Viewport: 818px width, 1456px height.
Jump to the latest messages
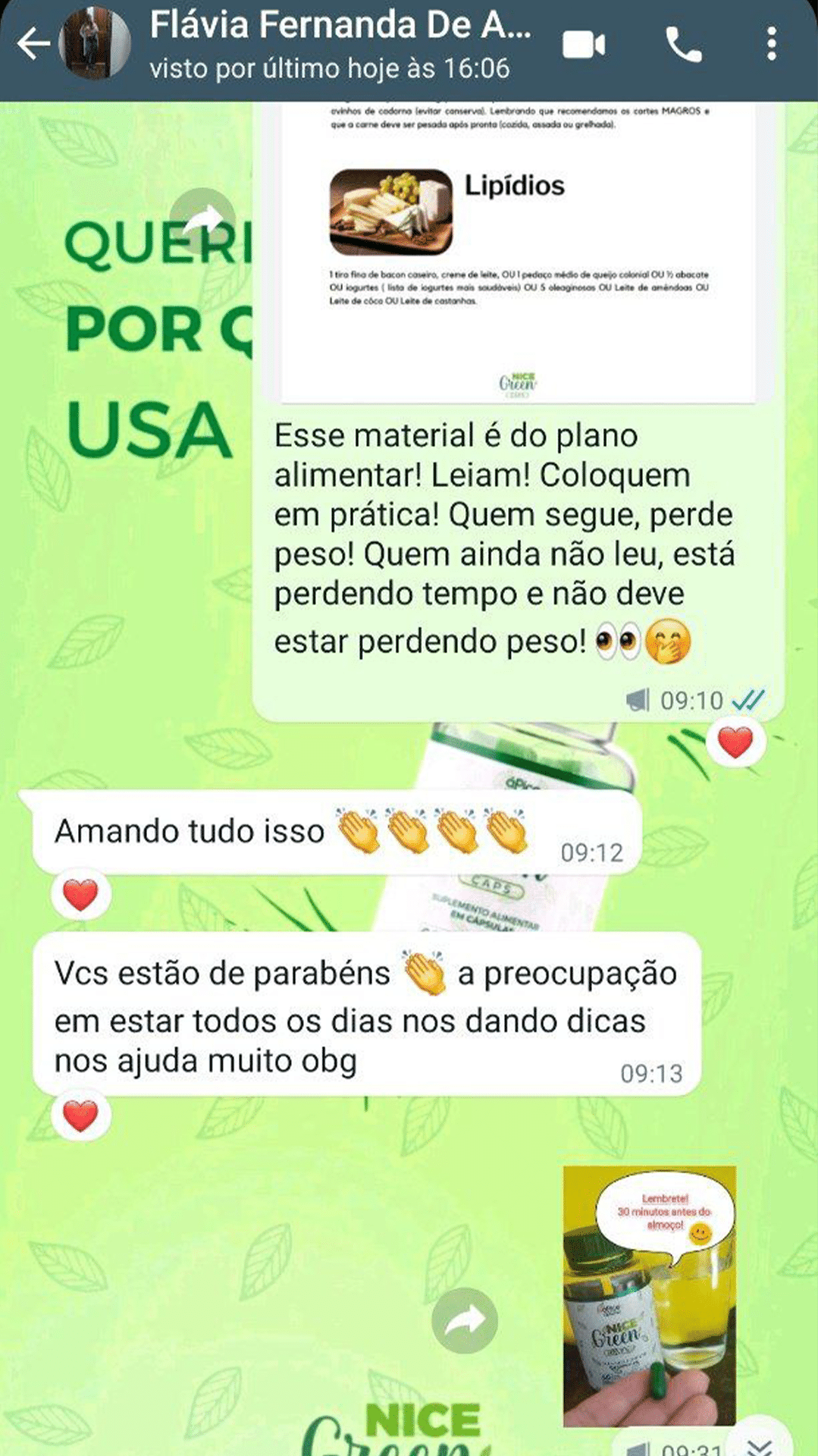point(760,1445)
